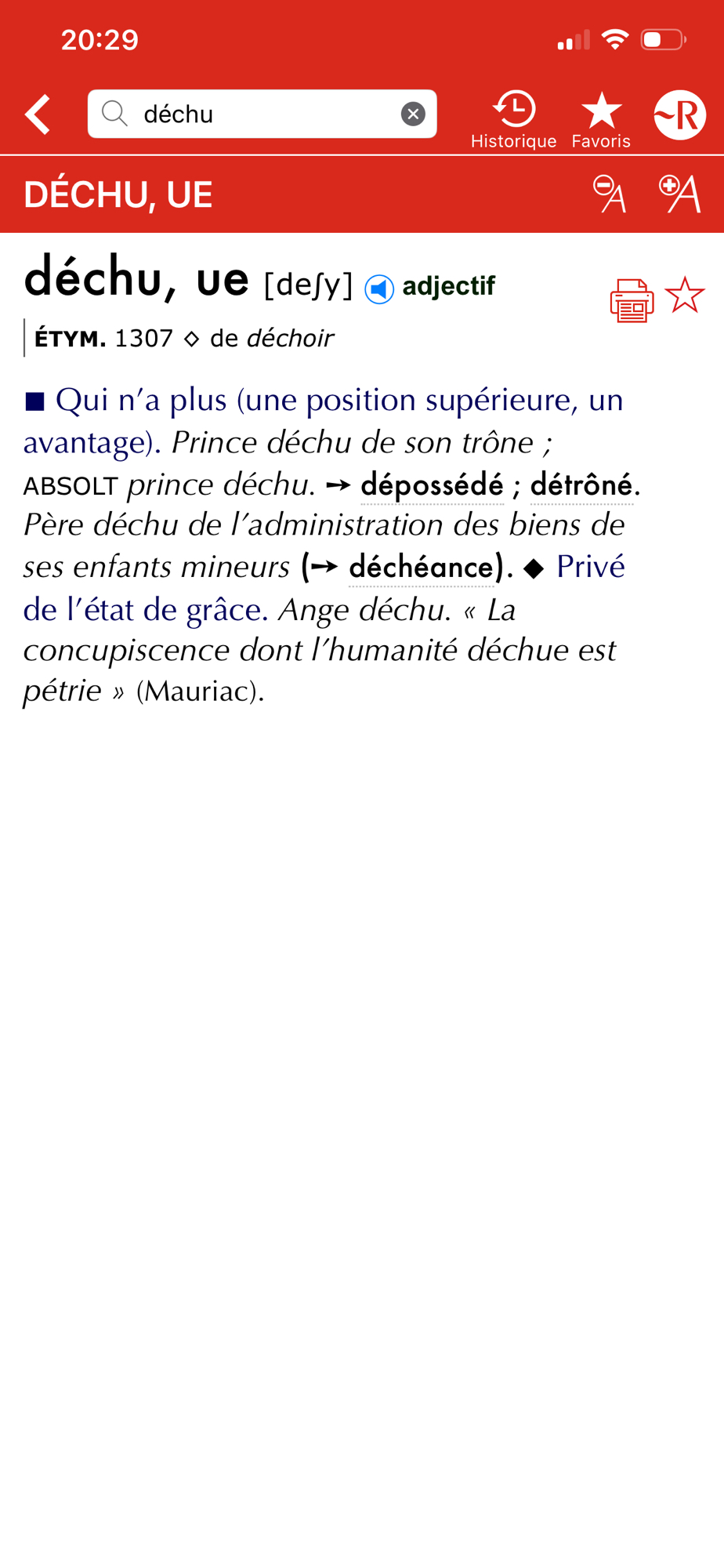Play the pronunciation of déchu

pyautogui.click(x=379, y=289)
